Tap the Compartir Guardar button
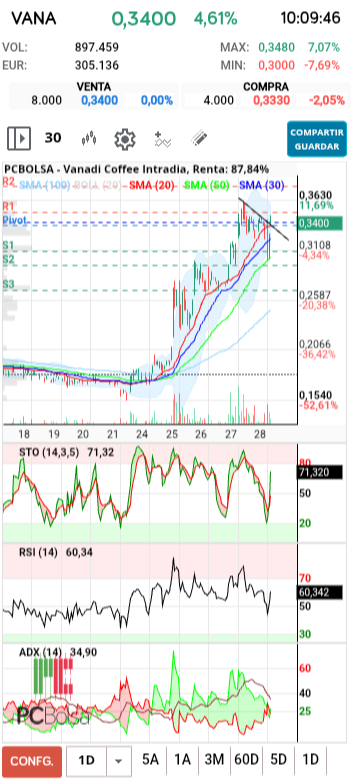 pyautogui.click(x=317, y=139)
